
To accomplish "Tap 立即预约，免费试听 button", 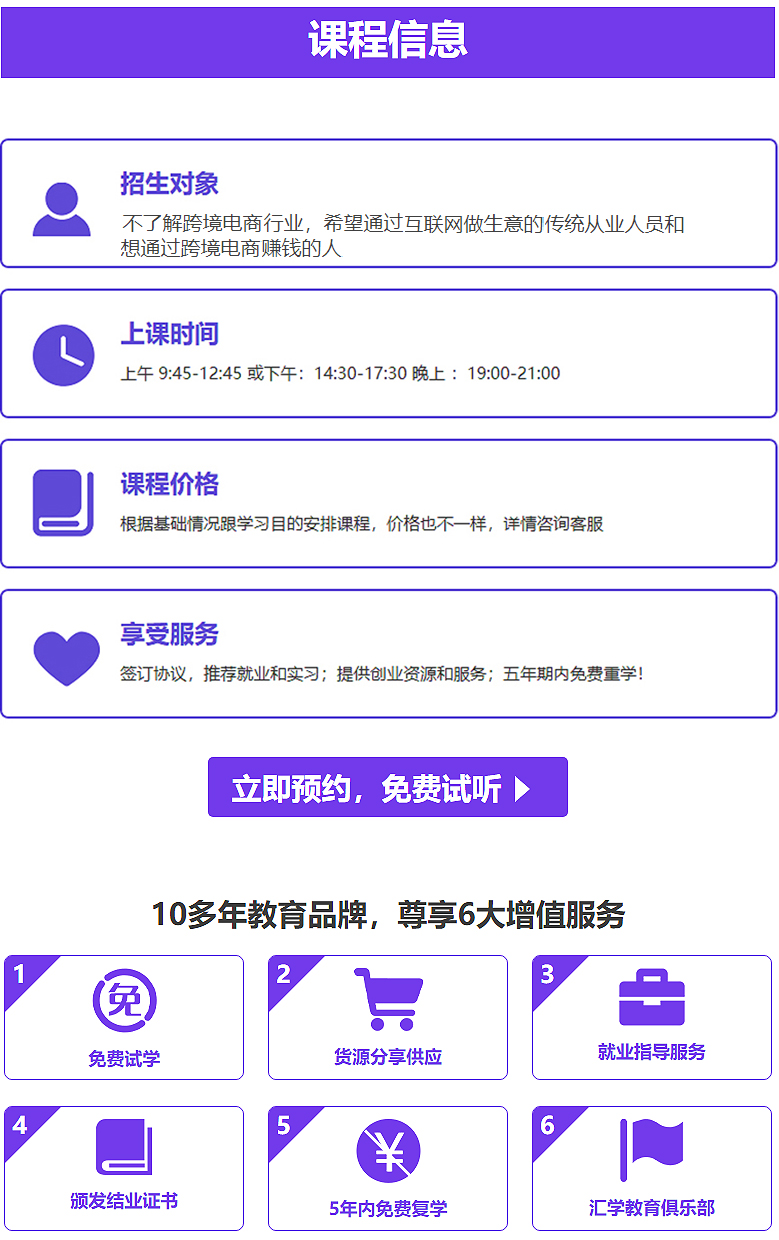I will [388, 788].
